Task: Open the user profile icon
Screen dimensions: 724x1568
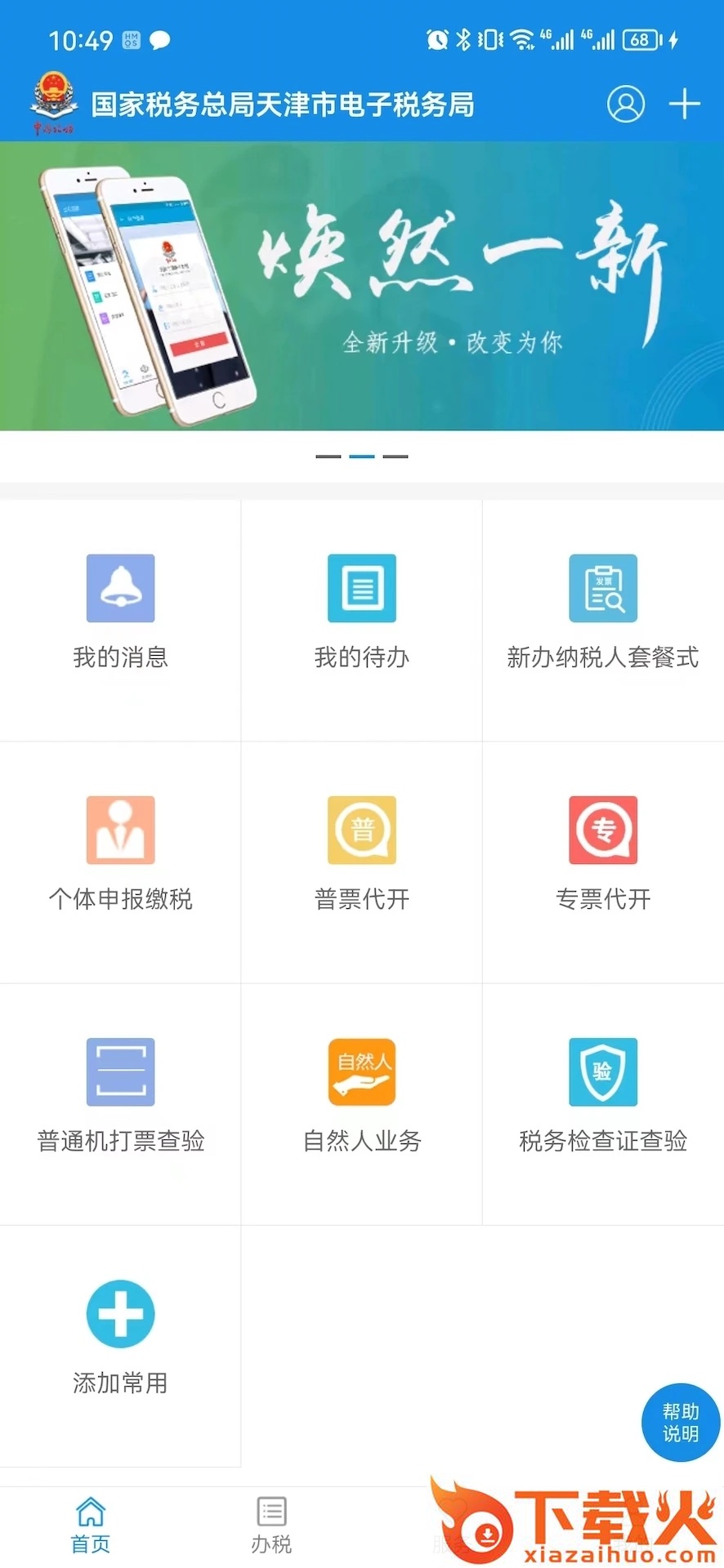Action: [625, 105]
